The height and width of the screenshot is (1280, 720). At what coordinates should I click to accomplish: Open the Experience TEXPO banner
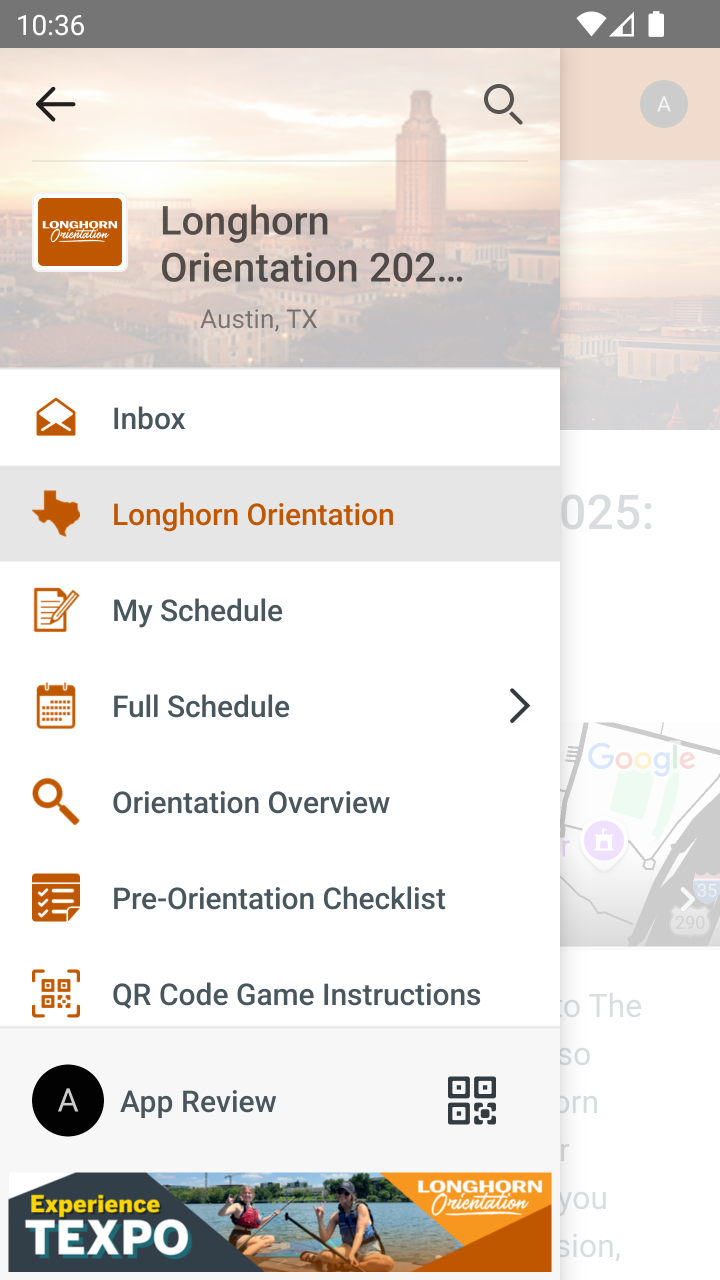(x=280, y=1222)
